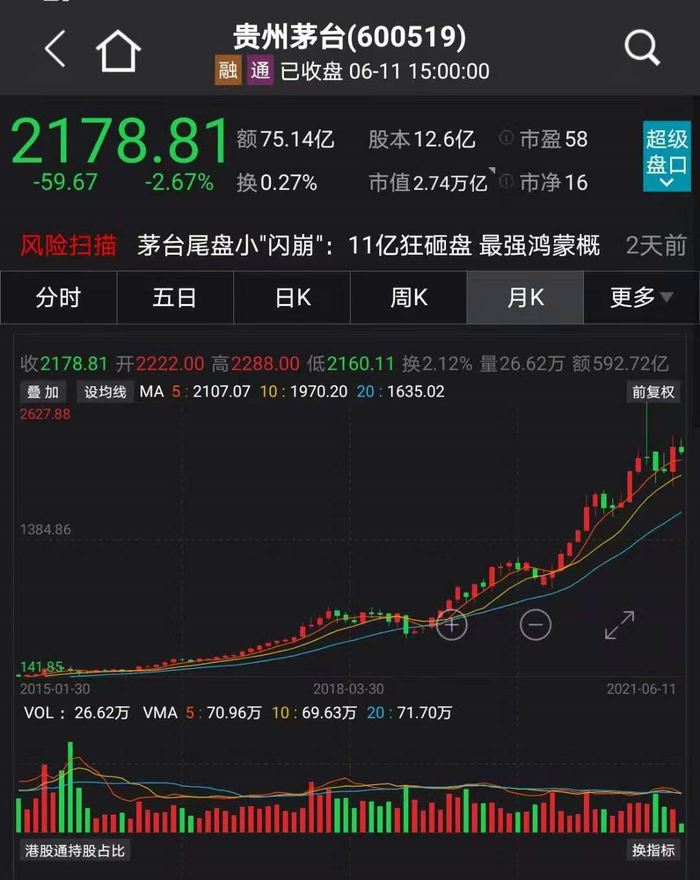Open 设均线 moving average settings
700x880 pixels.
[105, 392]
